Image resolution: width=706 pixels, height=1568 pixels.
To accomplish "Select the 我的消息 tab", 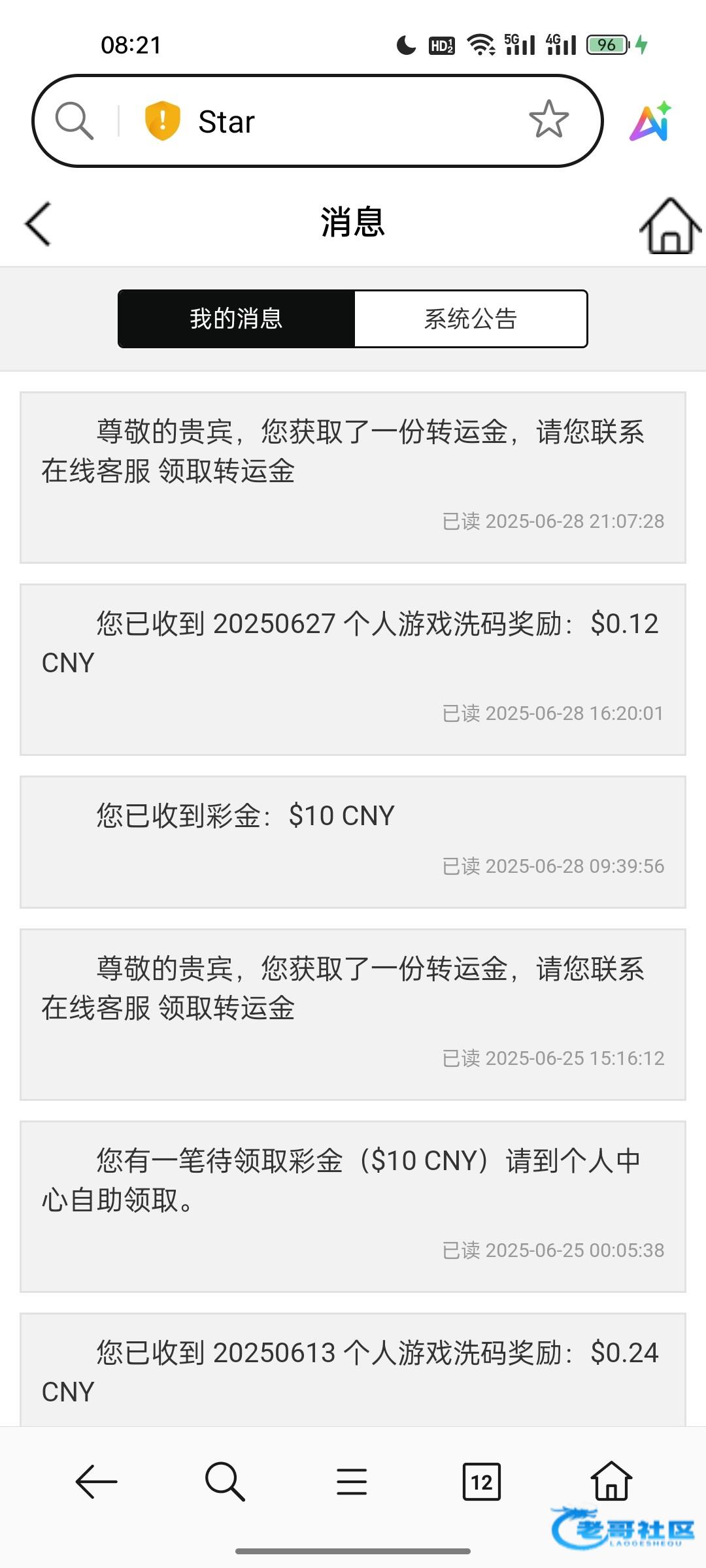I will pyautogui.click(x=236, y=319).
